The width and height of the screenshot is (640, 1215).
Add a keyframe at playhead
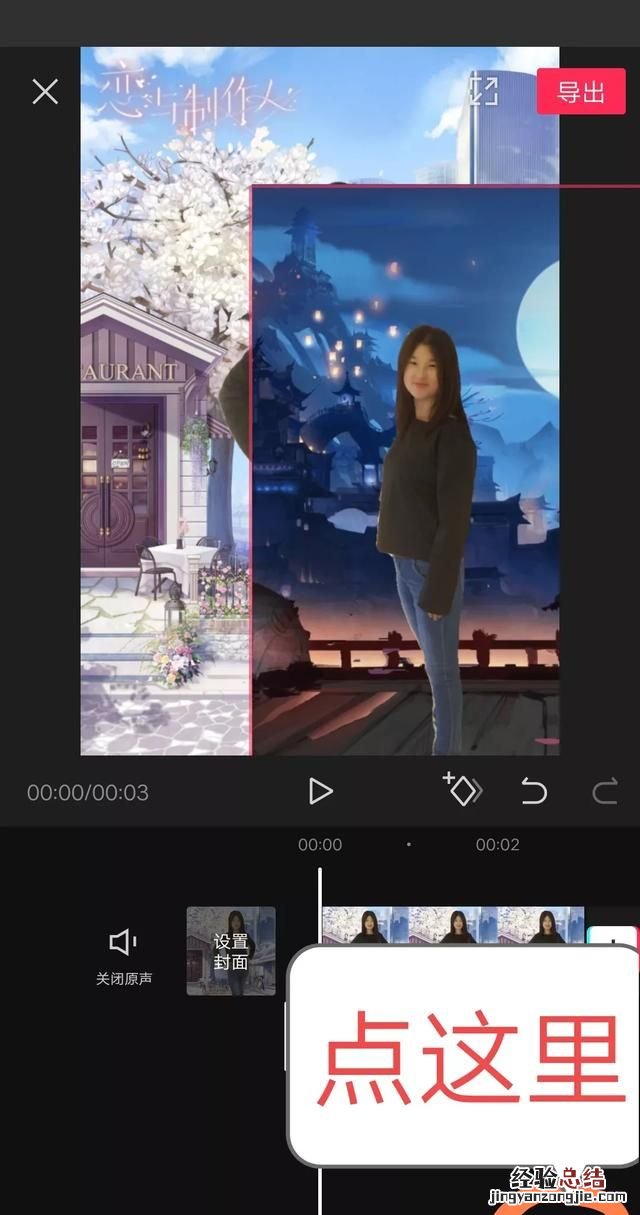click(x=462, y=790)
